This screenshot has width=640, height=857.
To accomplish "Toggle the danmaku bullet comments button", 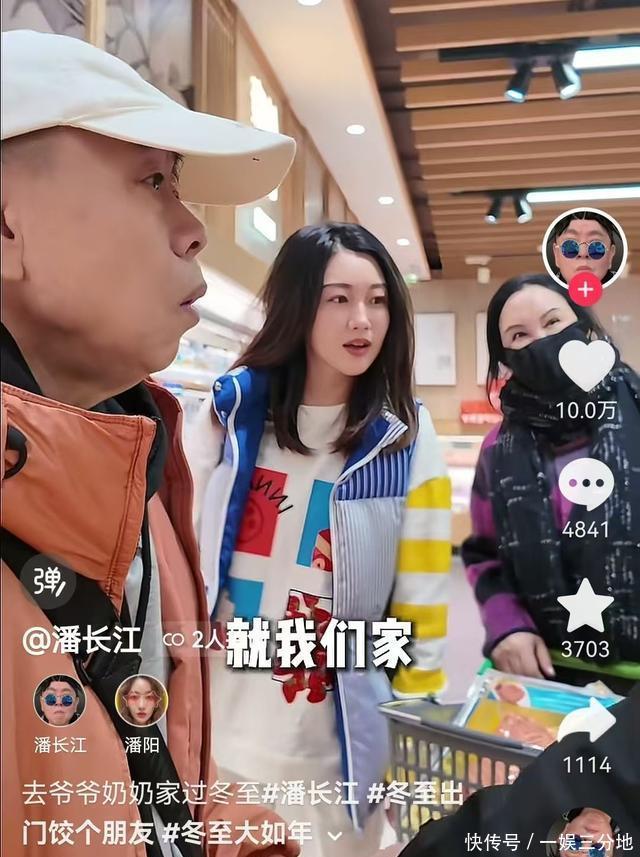I will (x=48, y=581).
